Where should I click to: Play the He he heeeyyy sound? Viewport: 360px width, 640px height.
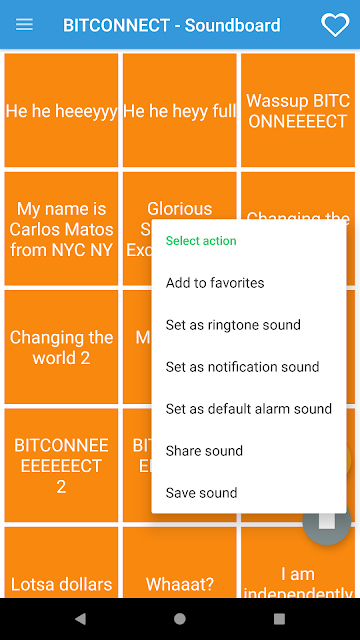pos(61,110)
